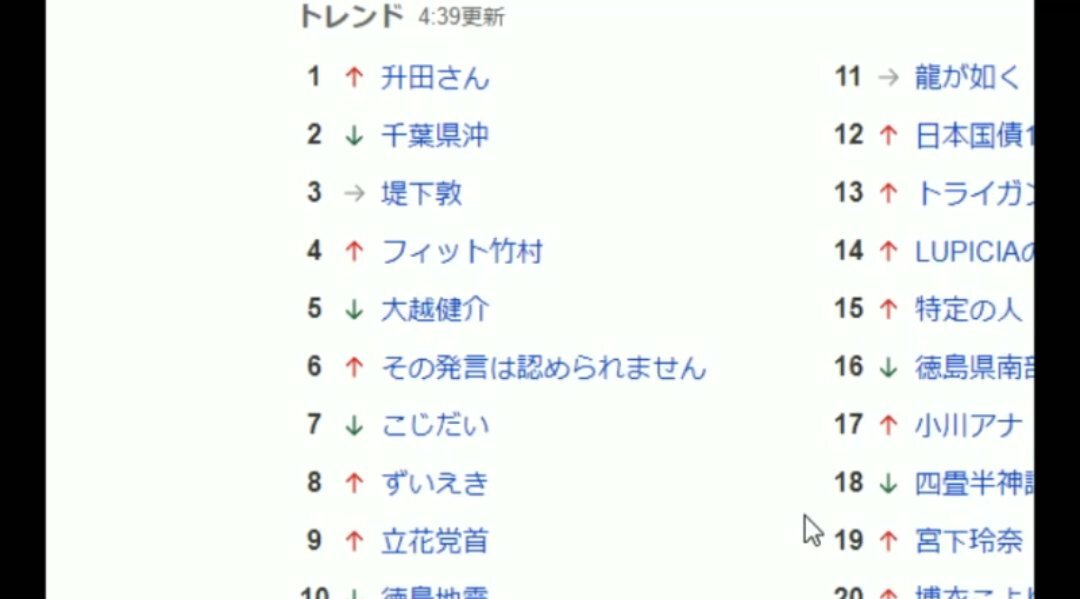
Task: Open the trend starting with 徳島県南
Action: click(x=973, y=367)
